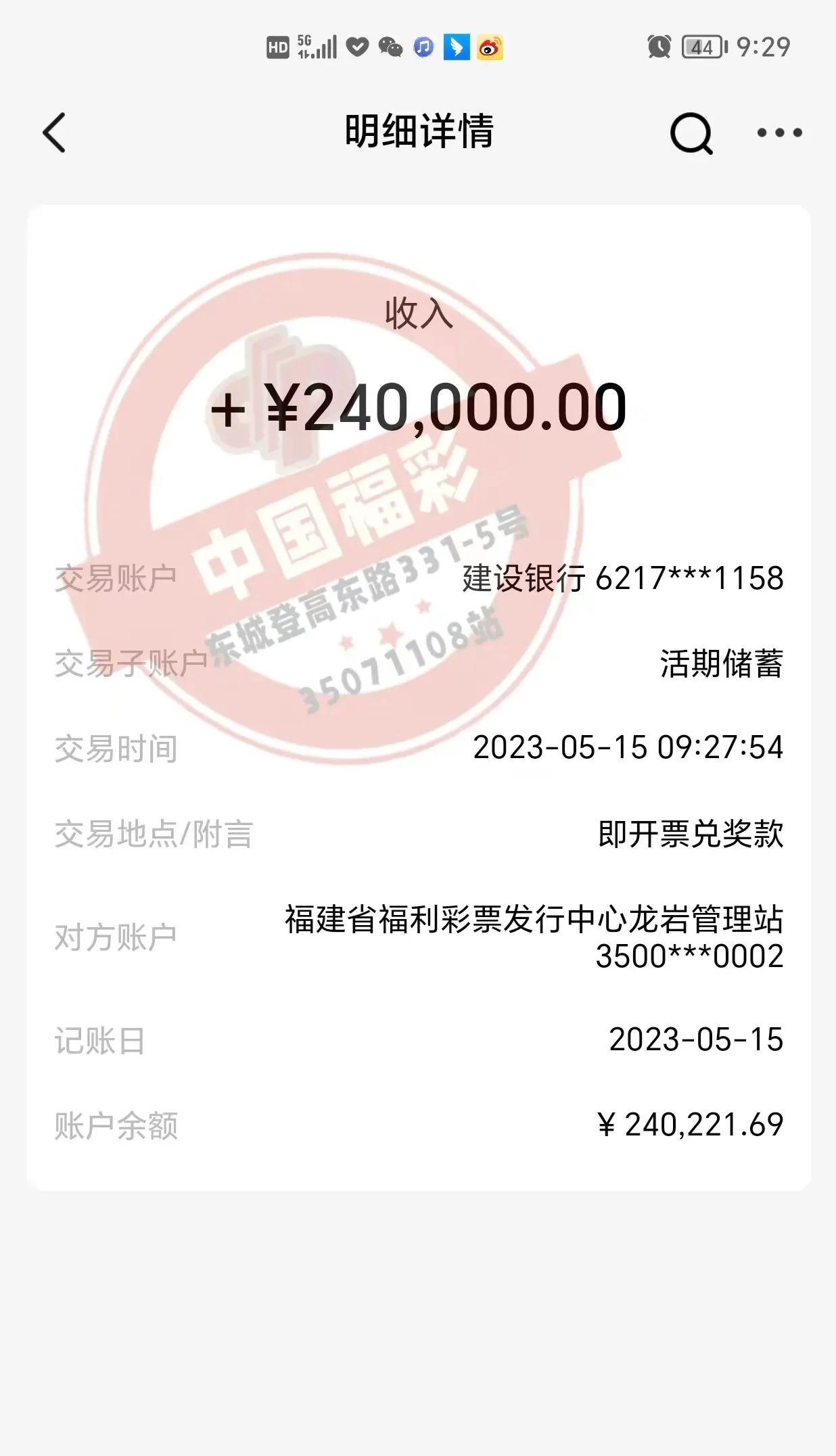
Task: Open the WeChat icon in the status bar
Action: pos(389,48)
